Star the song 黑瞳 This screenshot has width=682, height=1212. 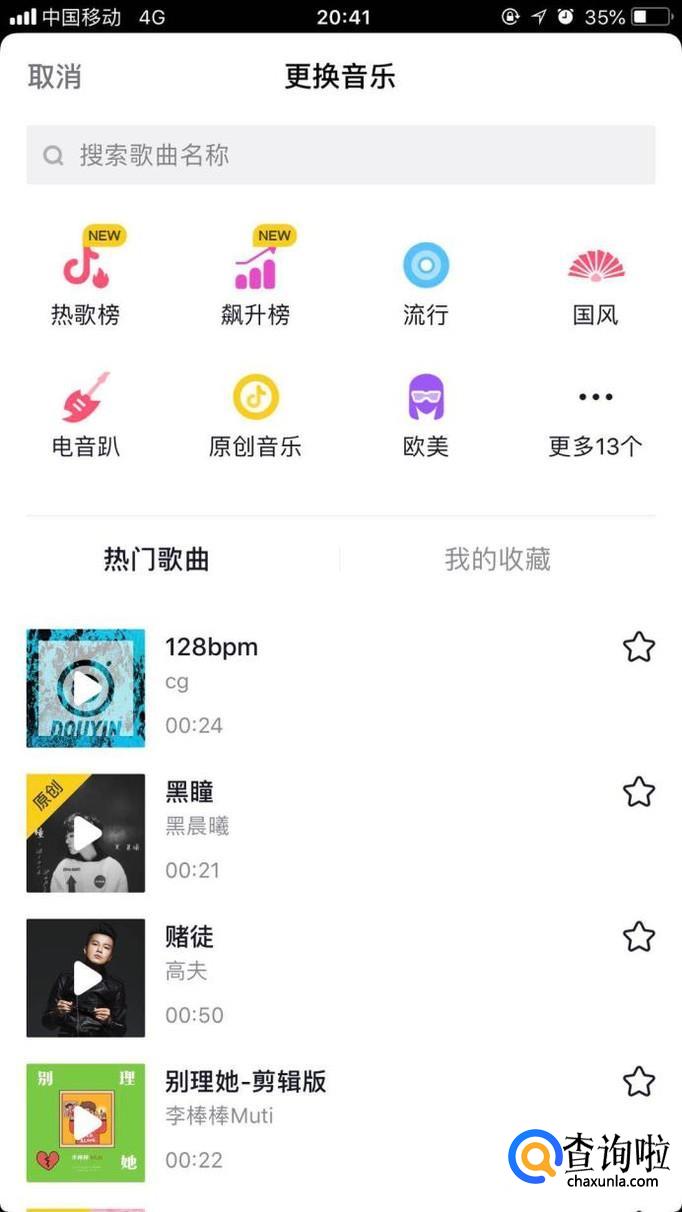639,792
